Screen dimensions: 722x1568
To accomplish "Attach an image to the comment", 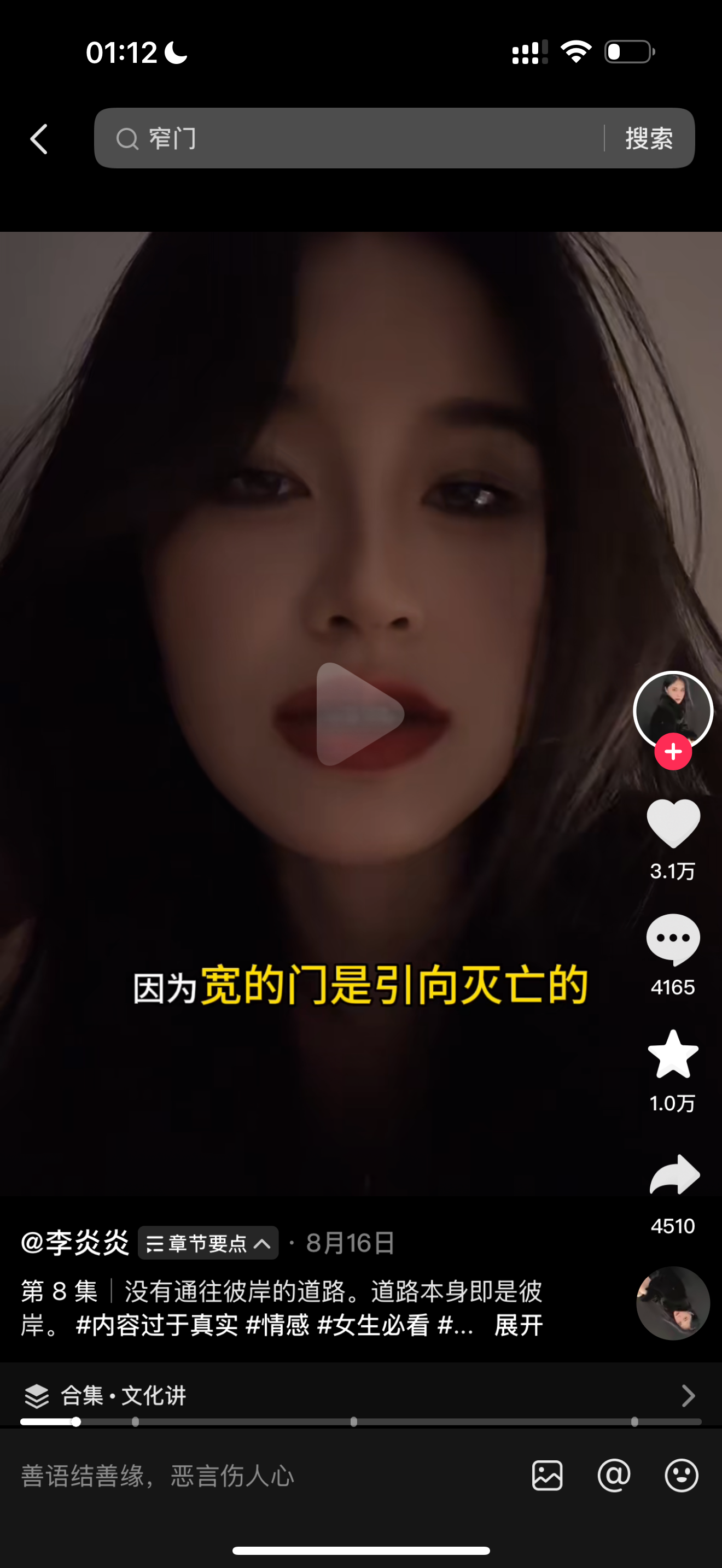I will coord(548,1476).
